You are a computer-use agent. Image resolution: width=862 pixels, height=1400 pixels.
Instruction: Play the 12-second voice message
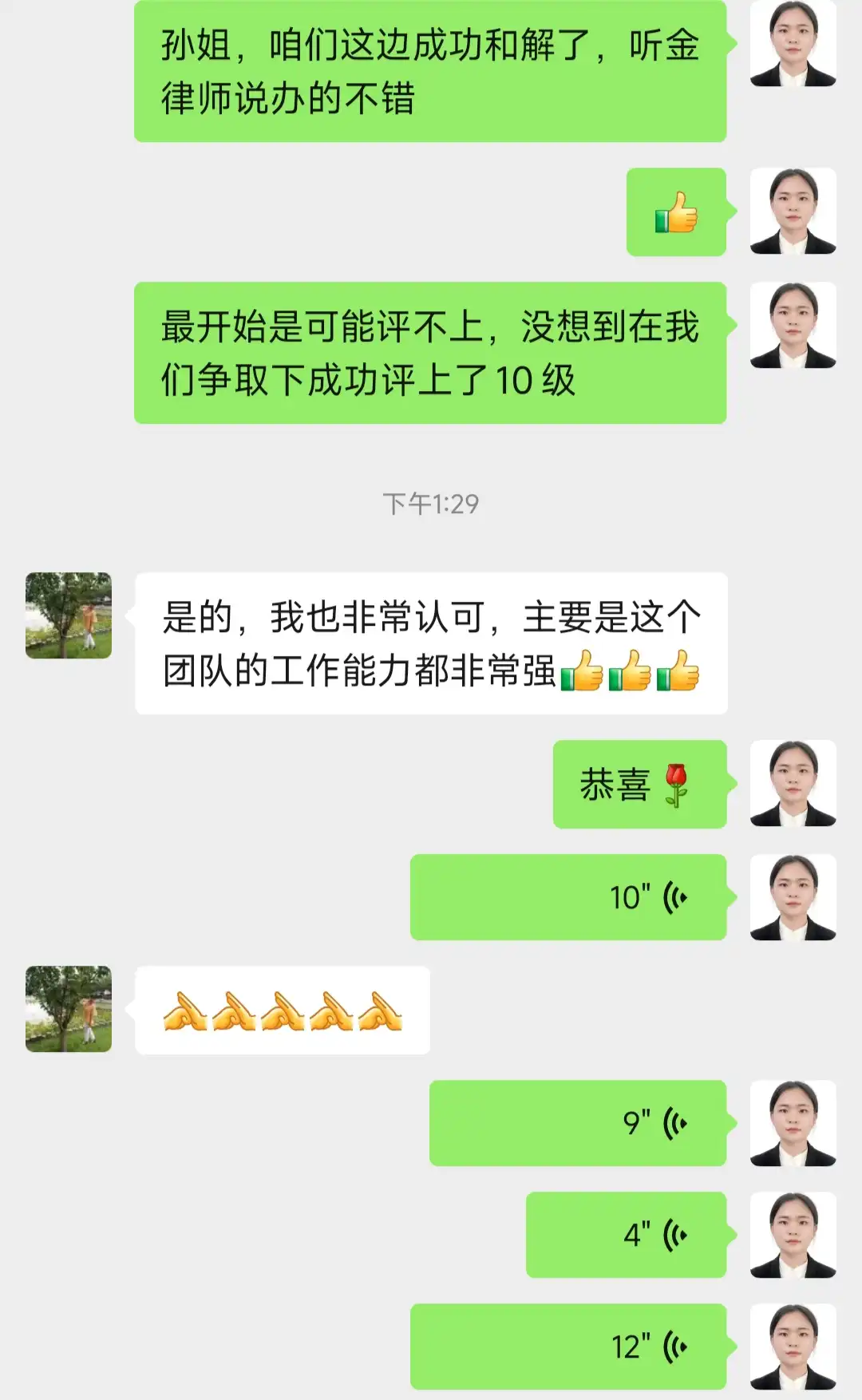tap(568, 1347)
